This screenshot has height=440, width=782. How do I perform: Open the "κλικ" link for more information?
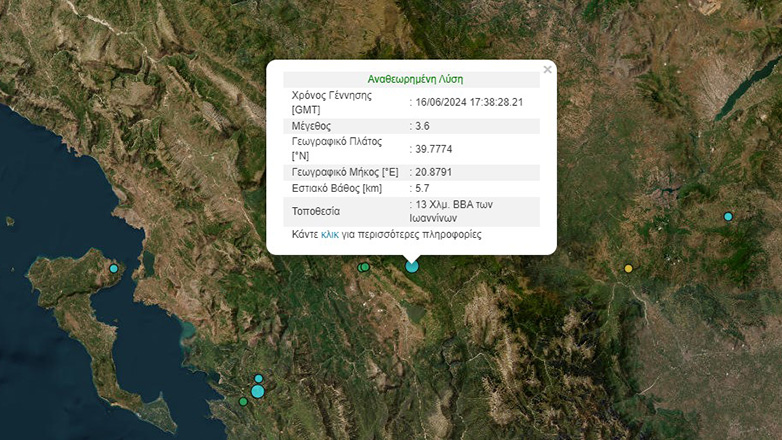point(330,235)
